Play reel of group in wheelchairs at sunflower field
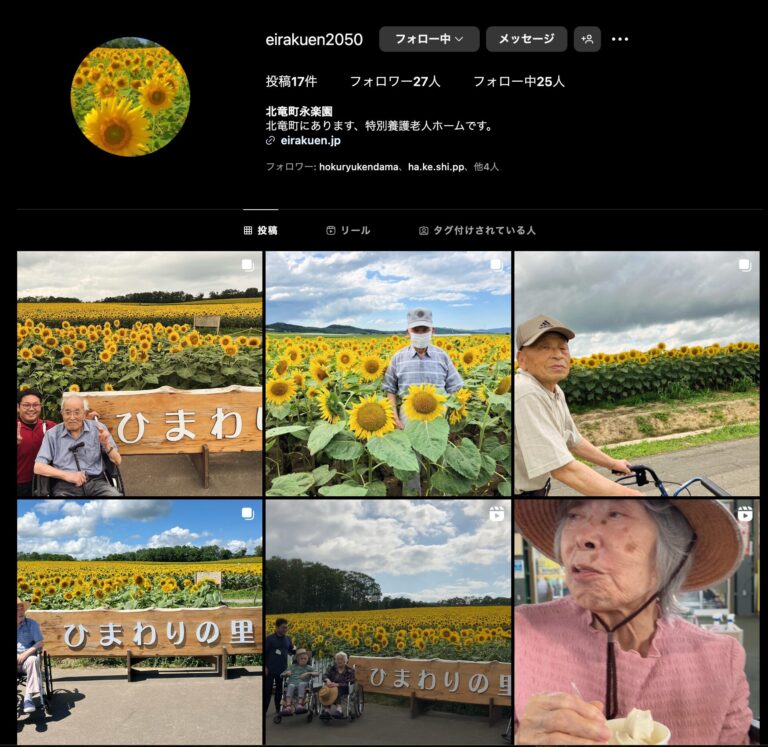The height and width of the screenshot is (747, 768). pos(388,622)
